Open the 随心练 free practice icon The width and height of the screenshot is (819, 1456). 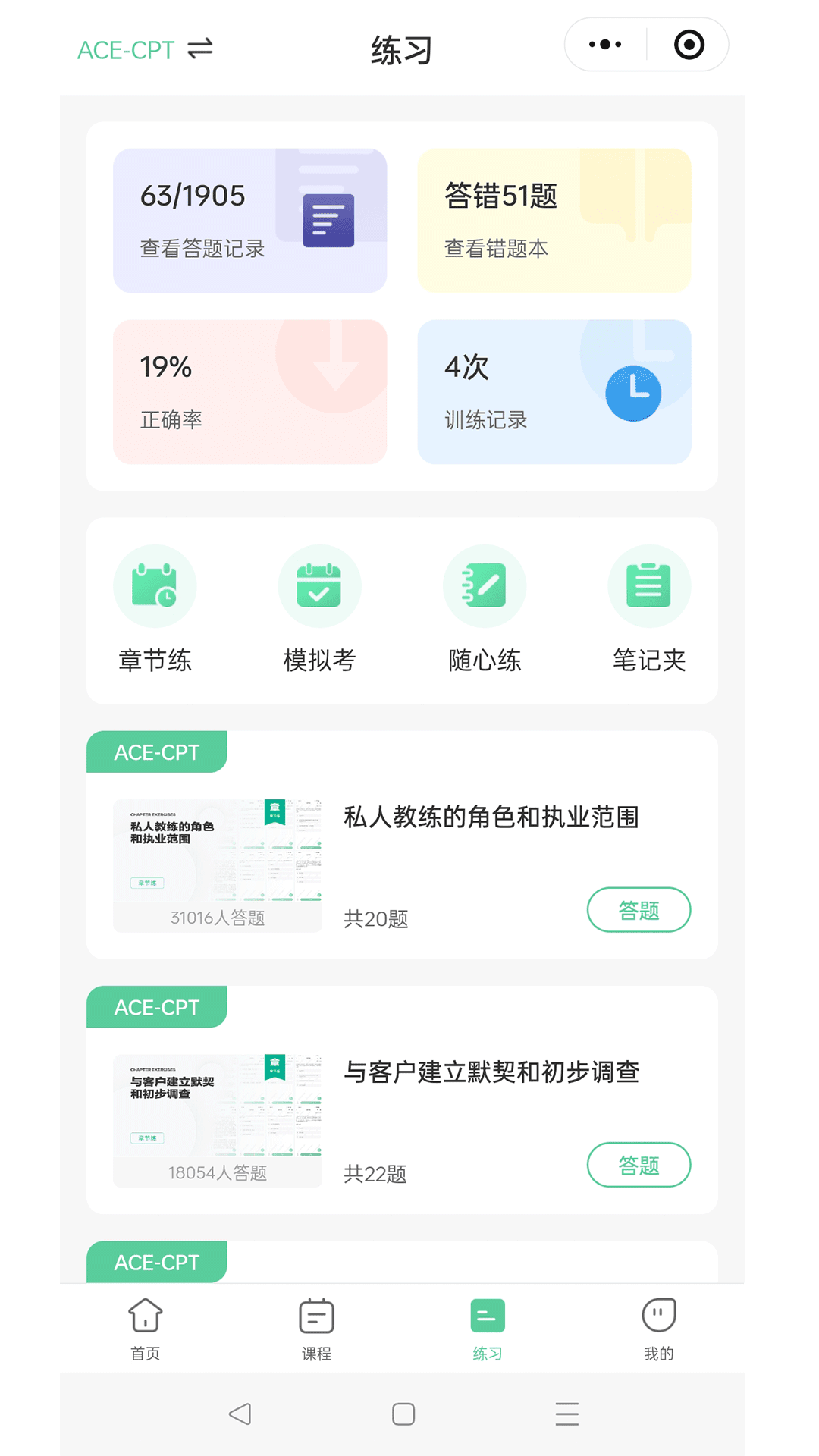485,585
